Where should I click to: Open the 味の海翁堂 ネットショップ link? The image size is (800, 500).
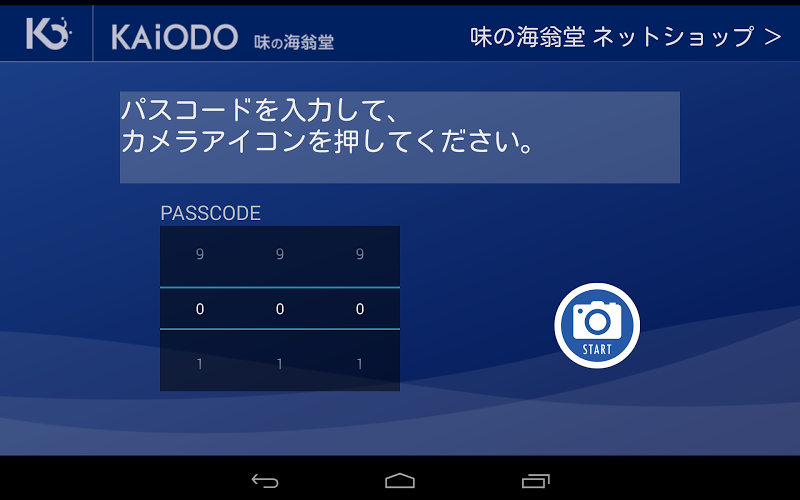pyautogui.click(x=626, y=37)
